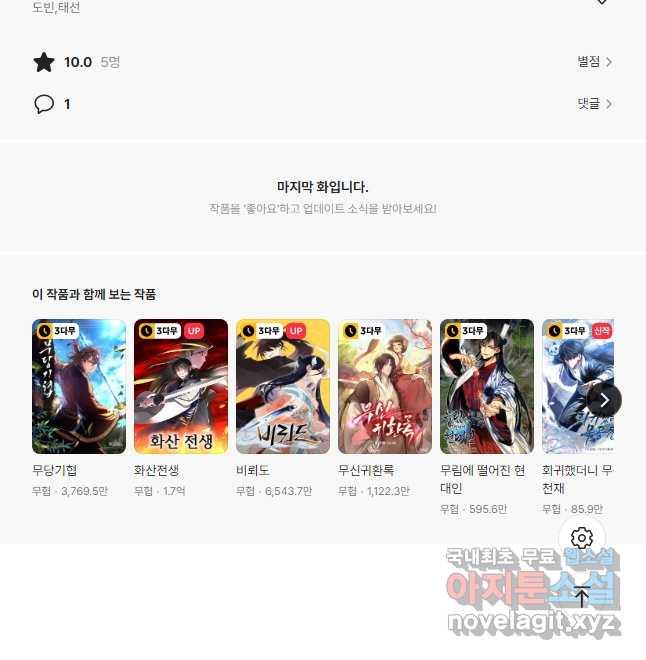The image size is (646, 660).
Task: Open the 회귀했더니 무공천재 card
Action: tap(576, 387)
